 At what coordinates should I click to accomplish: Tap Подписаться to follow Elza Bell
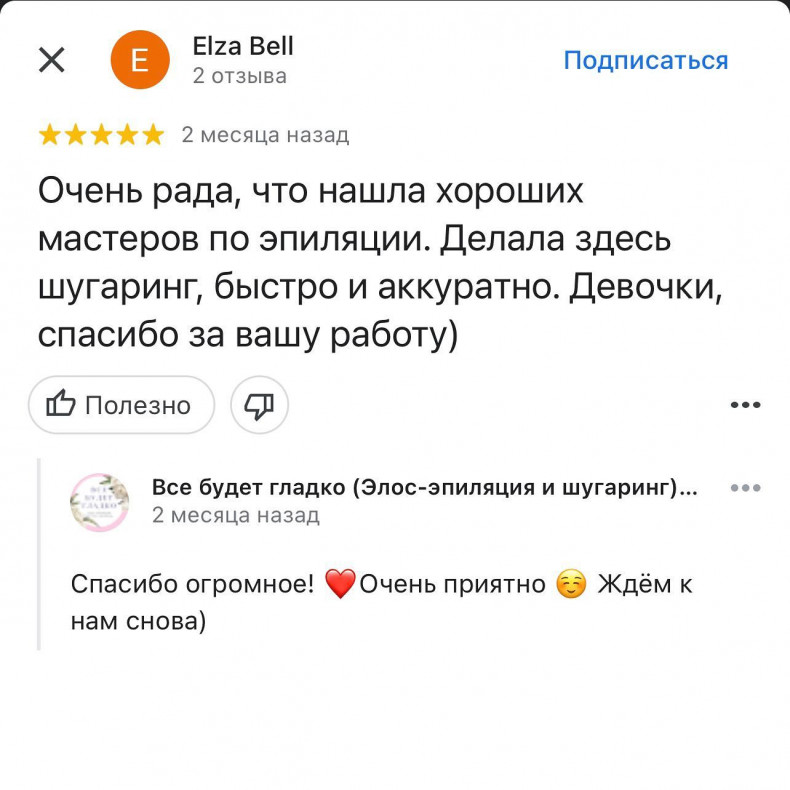pyautogui.click(x=645, y=60)
